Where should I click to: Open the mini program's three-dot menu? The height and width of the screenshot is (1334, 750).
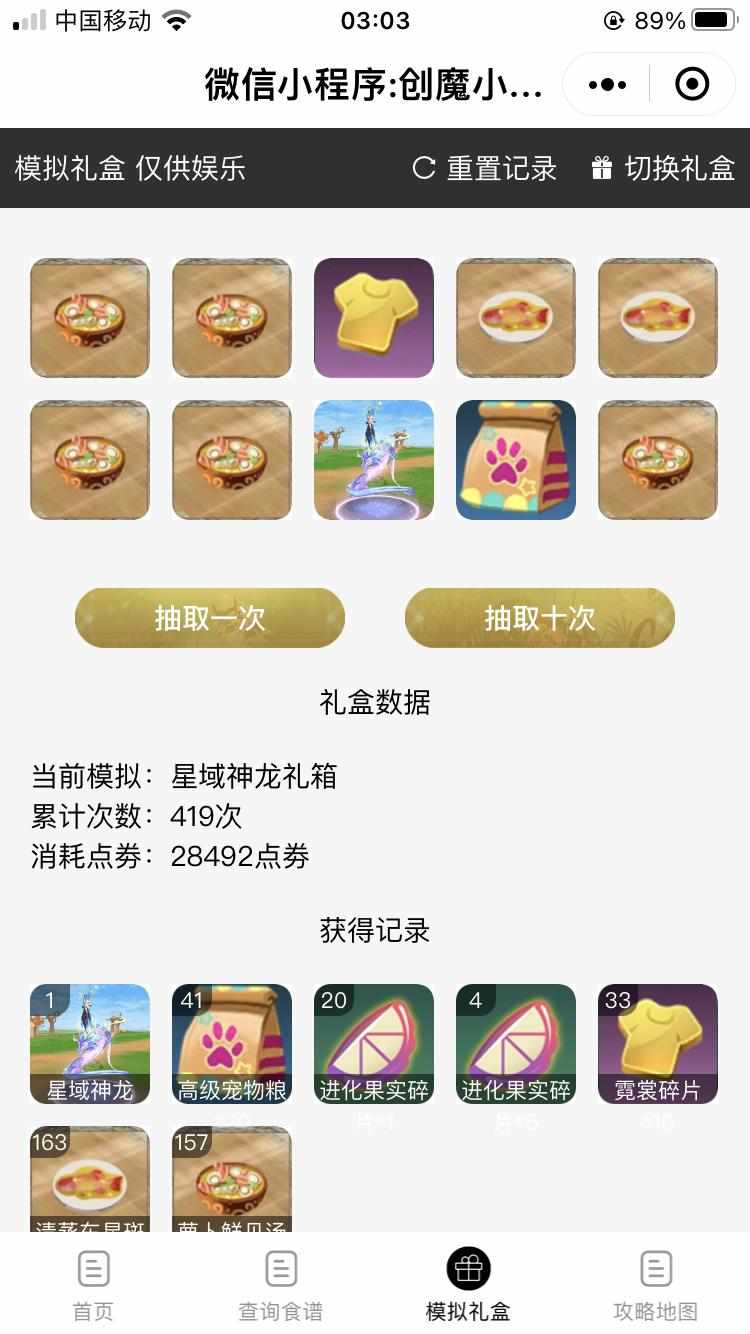607,85
